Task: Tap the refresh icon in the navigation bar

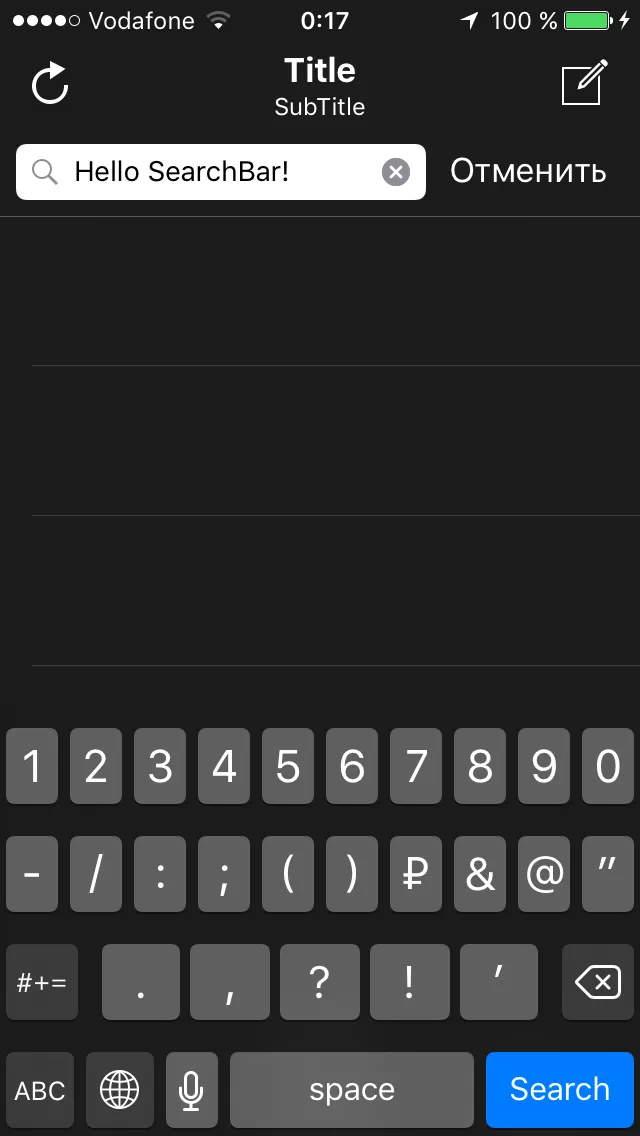Action: [50, 85]
